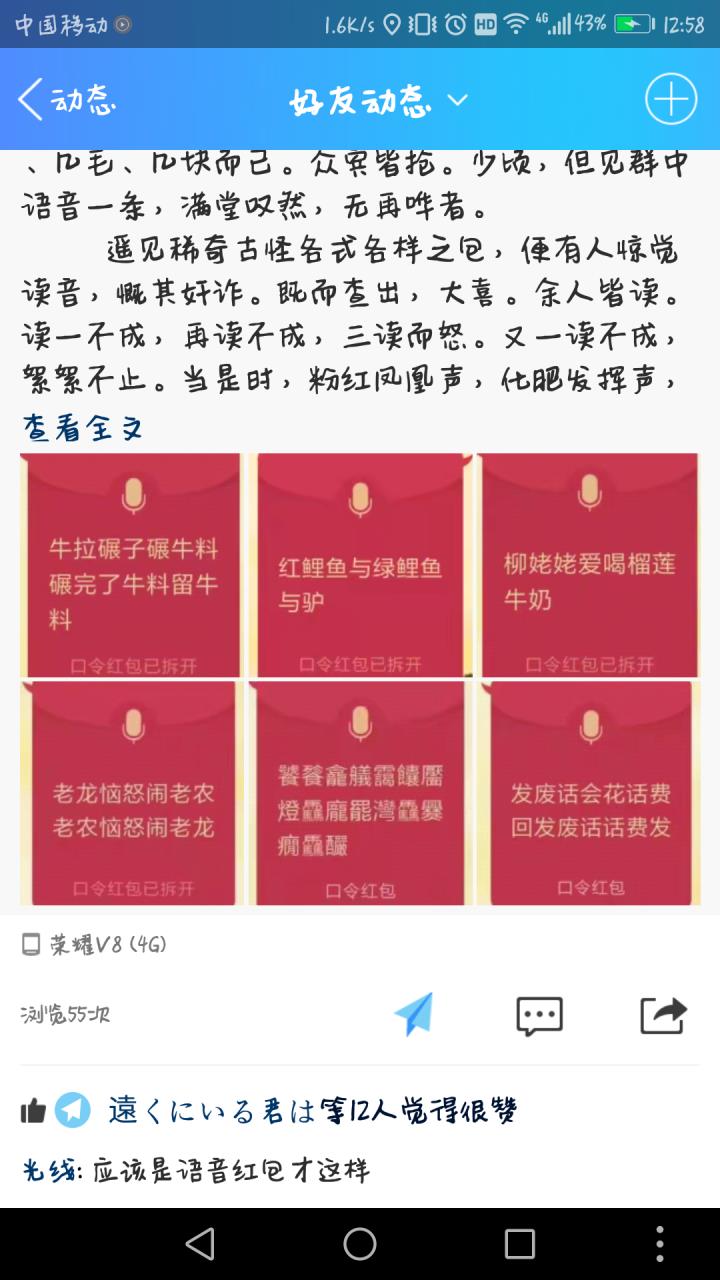Share this post
Viewport: 720px width, 1280px height.
pos(663,1015)
